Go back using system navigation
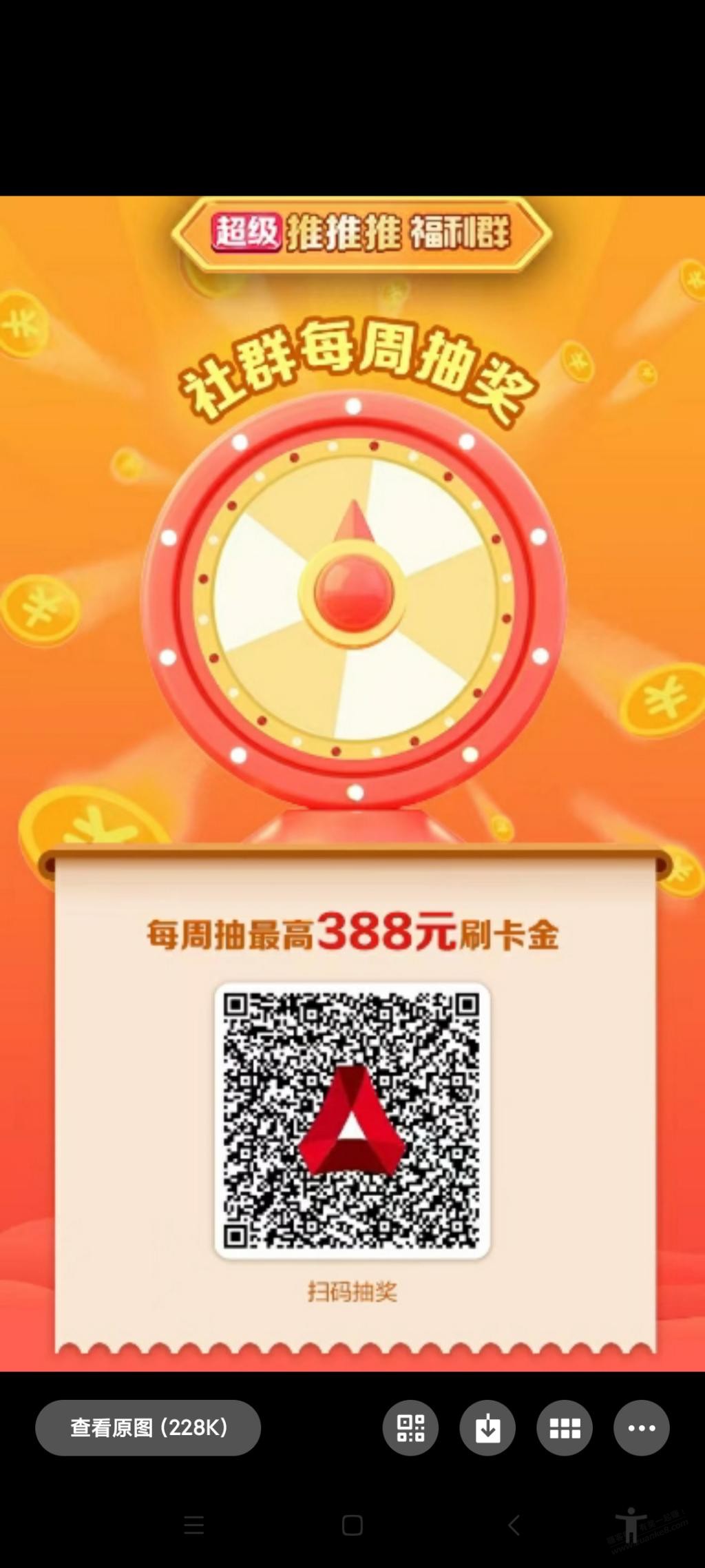The height and width of the screenshot is (1568, 705). pyautogui.click(x=513, y=1525)
